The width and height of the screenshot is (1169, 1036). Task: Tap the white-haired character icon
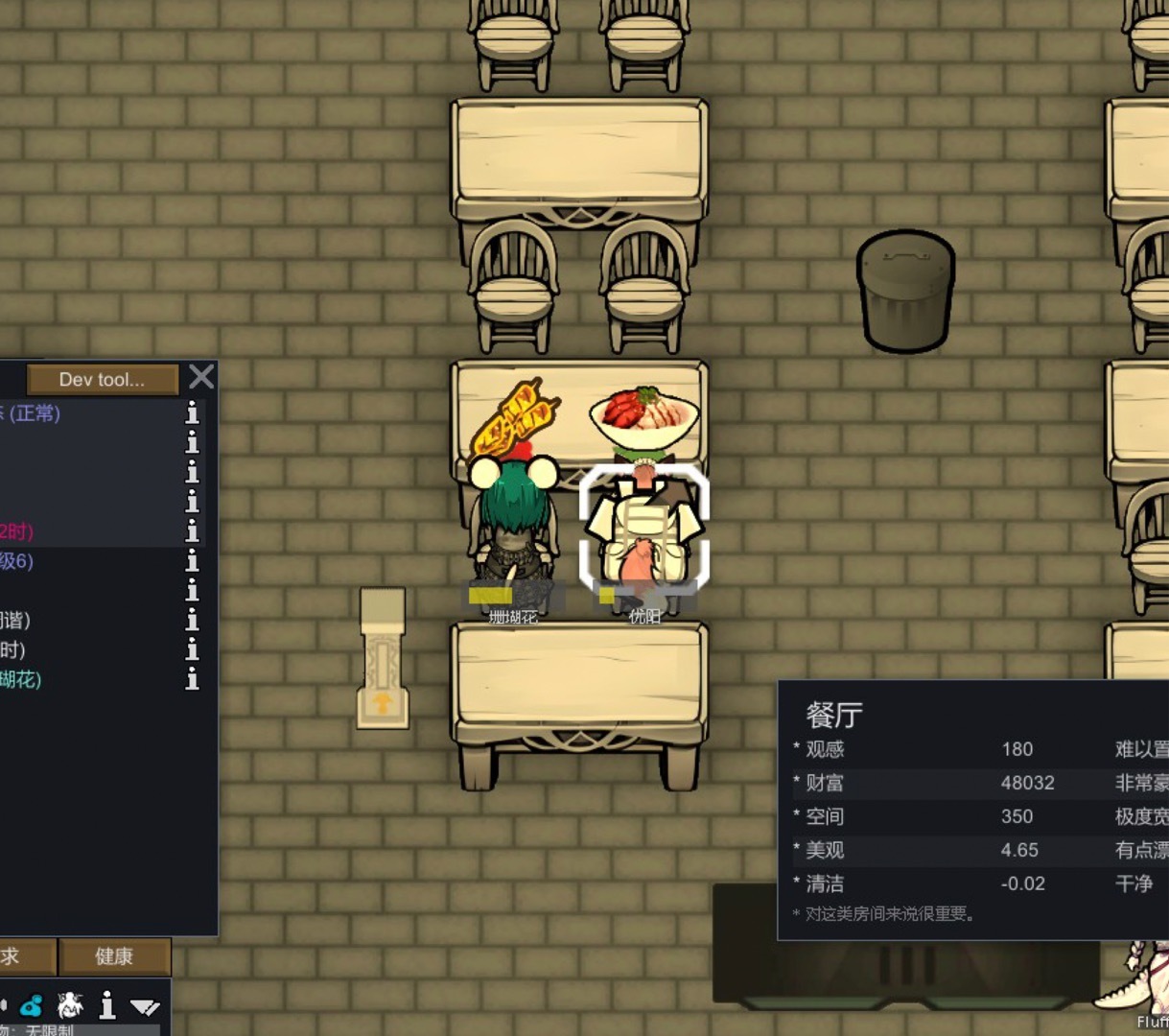(70, 1005)
